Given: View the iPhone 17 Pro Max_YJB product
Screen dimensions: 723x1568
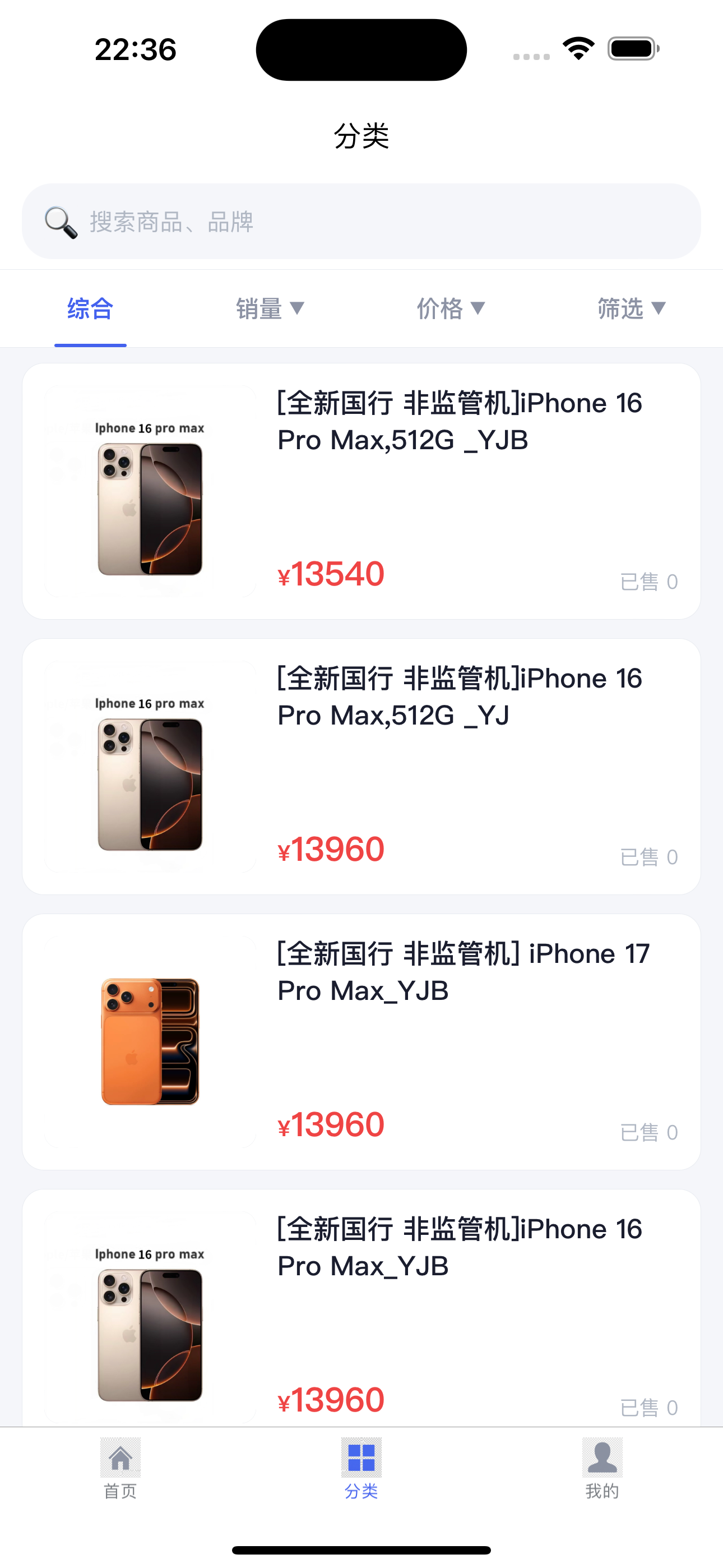Looking at the screenshot, I should pyautogui.click(x=361, y=1041).
